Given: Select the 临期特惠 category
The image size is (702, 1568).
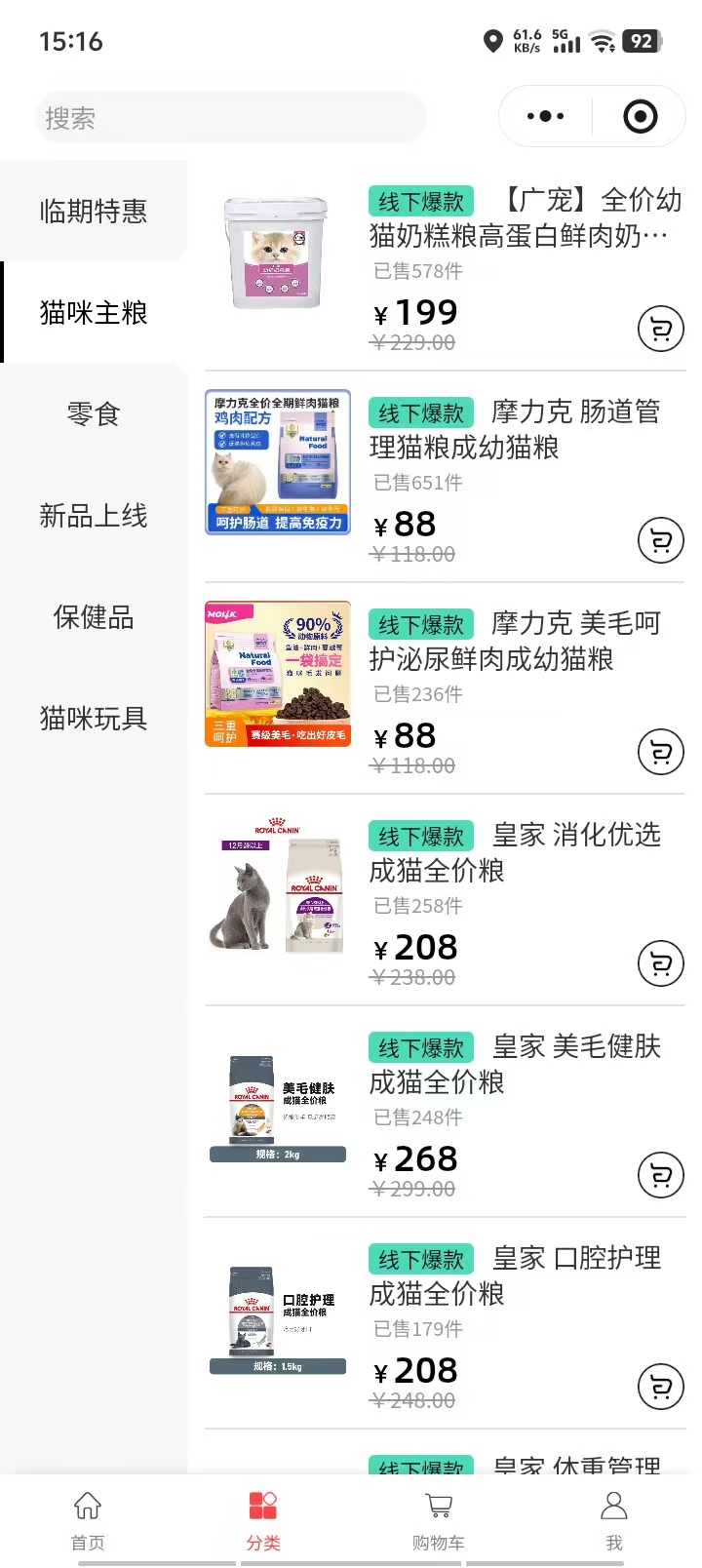Looking at the screenshot, I should pos(94,212).
